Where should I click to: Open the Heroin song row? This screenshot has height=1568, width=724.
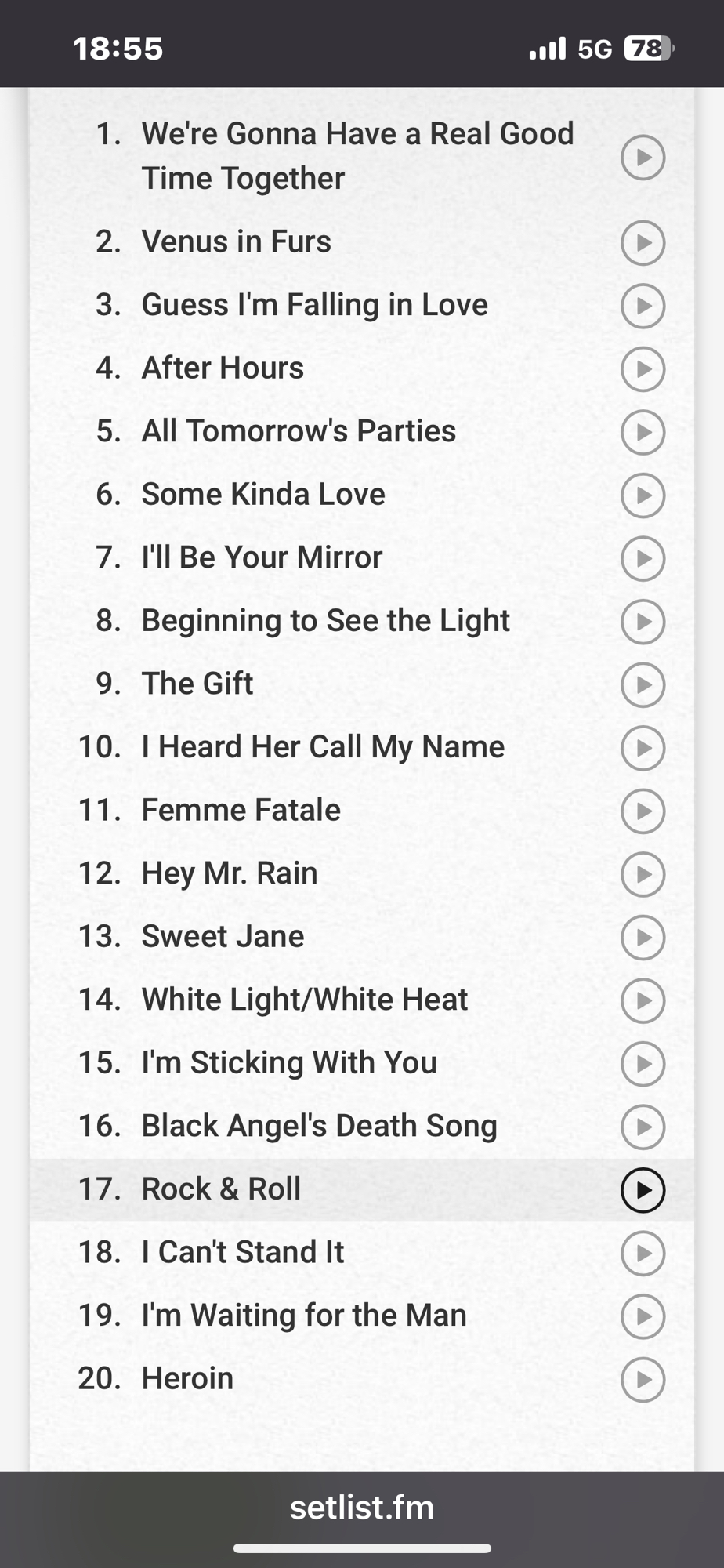[x=188, y=1378]
